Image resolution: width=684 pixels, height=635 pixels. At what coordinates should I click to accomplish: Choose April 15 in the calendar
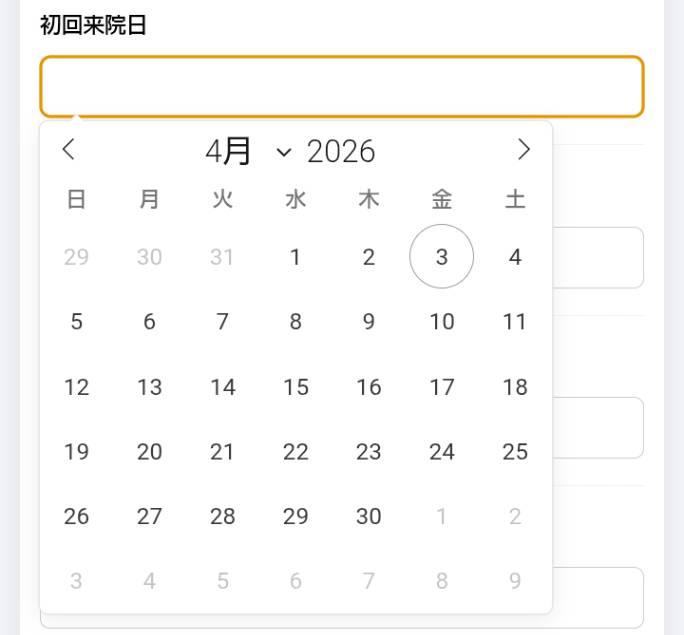tap(295, 387)
